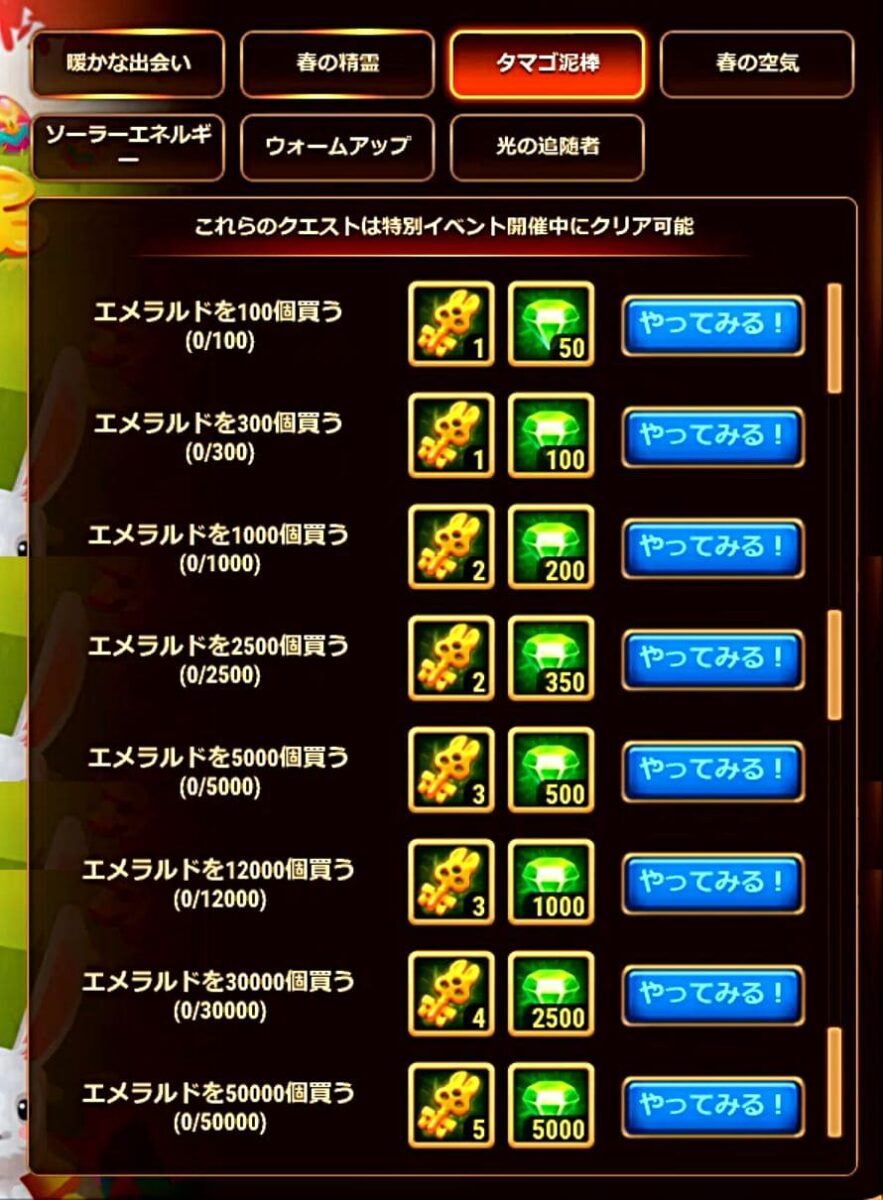Tap やってみる next to the 12000 emerald quest

(x=712, y=883)
